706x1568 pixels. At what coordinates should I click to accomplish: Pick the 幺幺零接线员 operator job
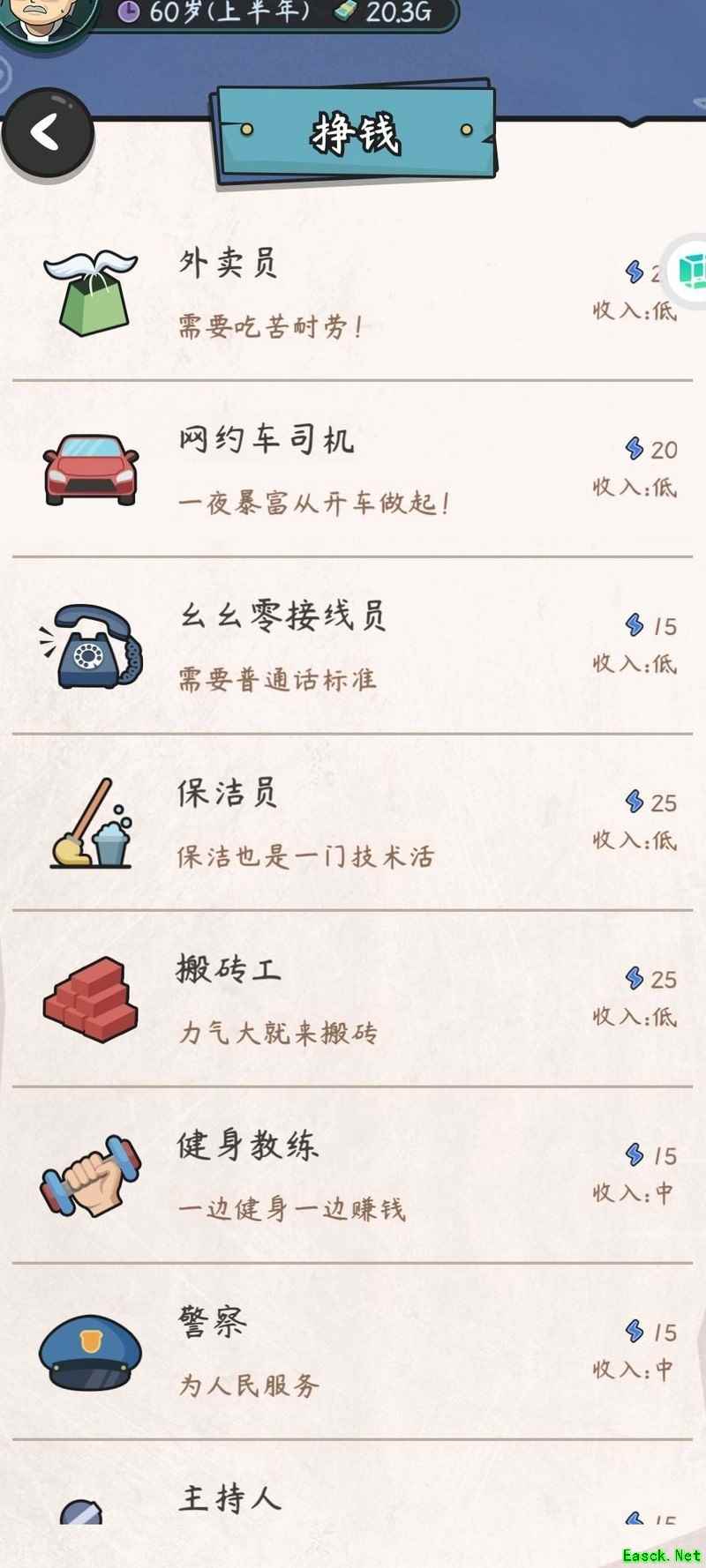[x=353, y=646]
